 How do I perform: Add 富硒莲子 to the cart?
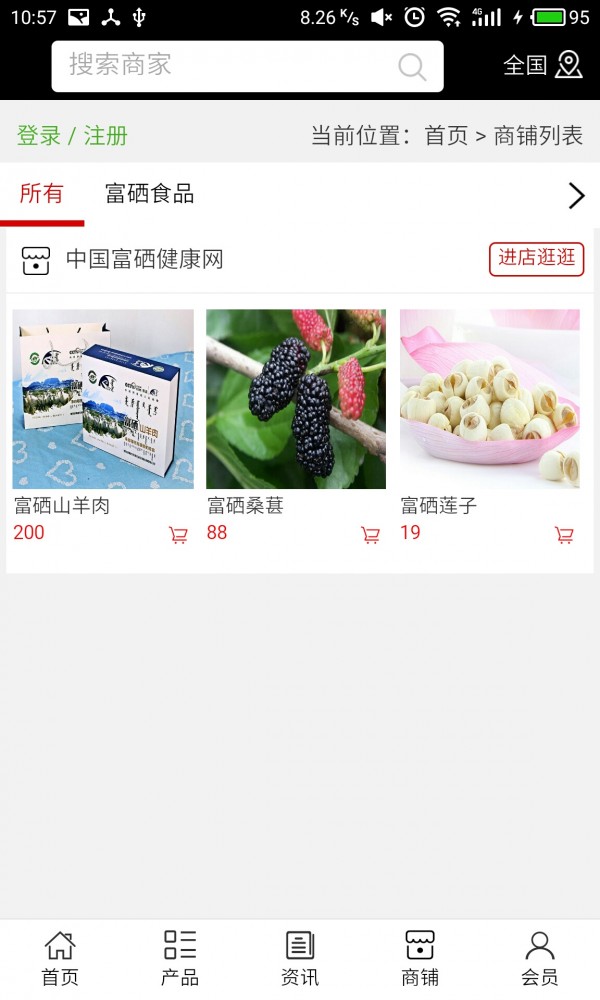point(565,535)
